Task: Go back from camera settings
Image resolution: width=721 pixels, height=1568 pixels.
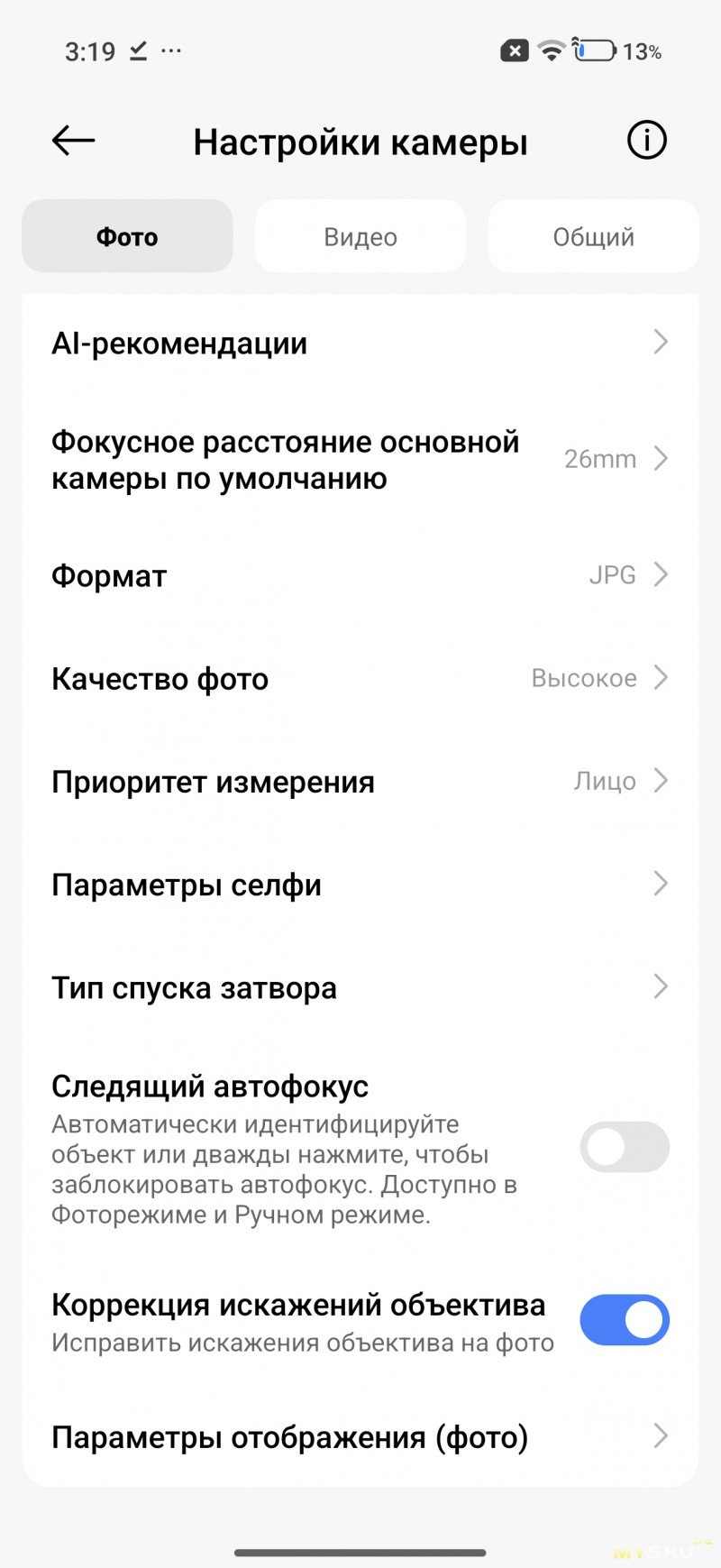Action: click(x=73, y=141)
